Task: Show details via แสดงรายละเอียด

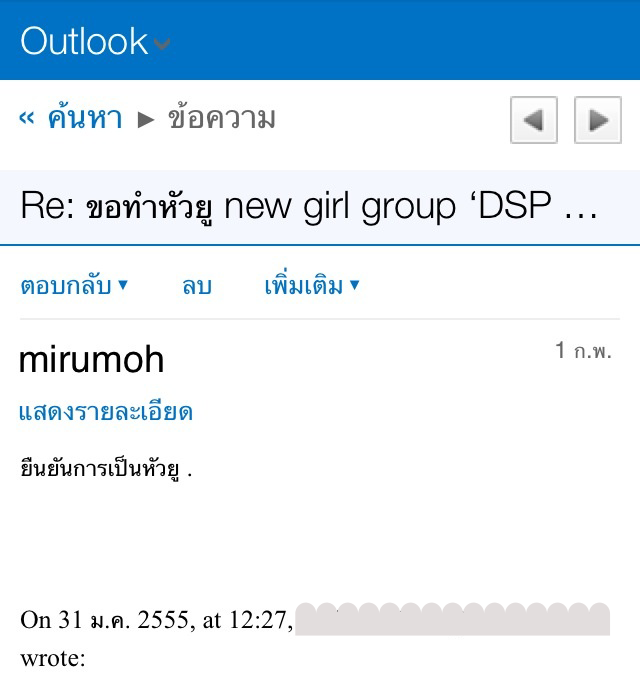Action: click(106, 411)
